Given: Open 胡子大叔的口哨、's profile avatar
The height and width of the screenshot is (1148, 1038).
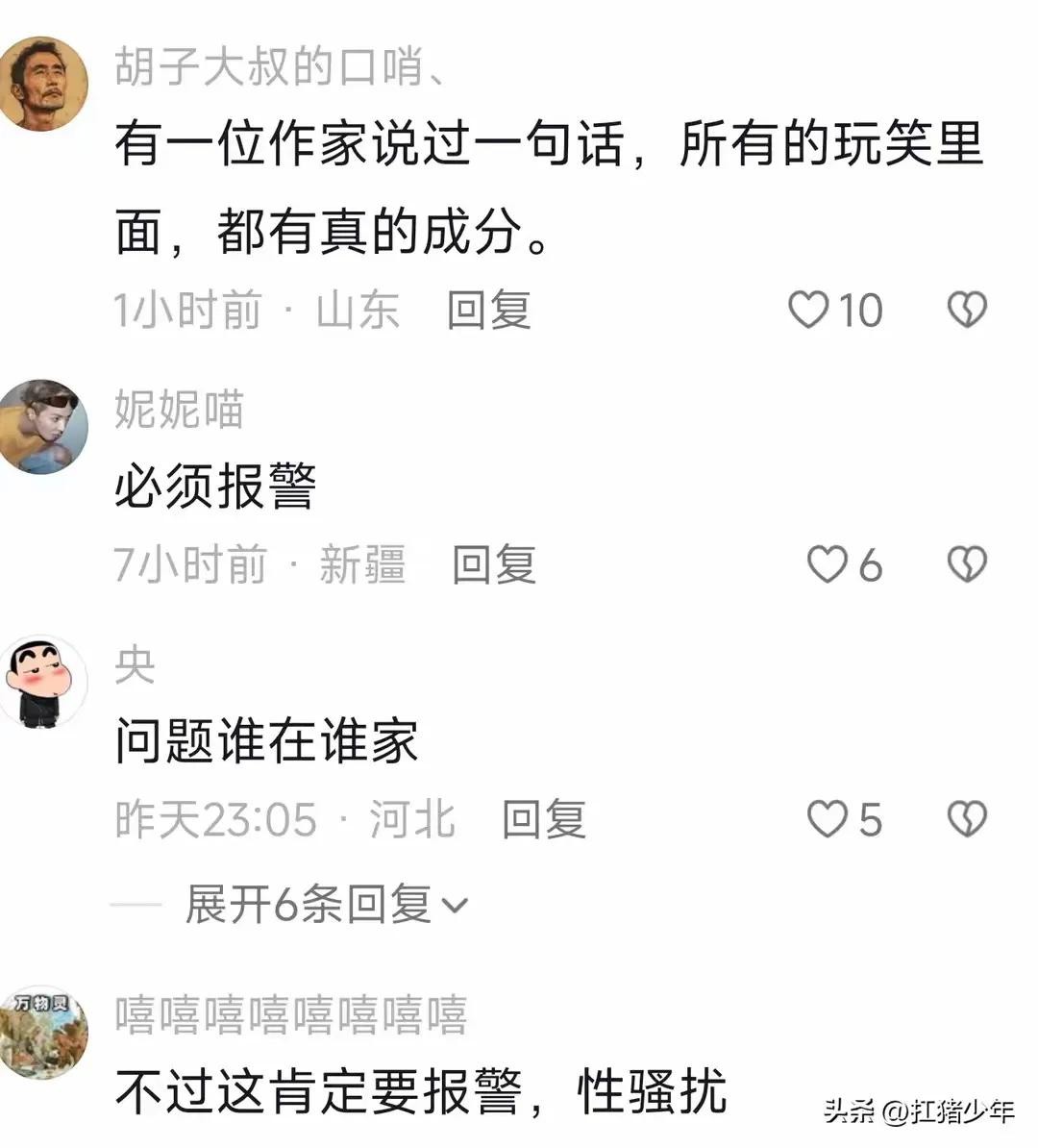Looking at the screenshot, I should (43, 84).
